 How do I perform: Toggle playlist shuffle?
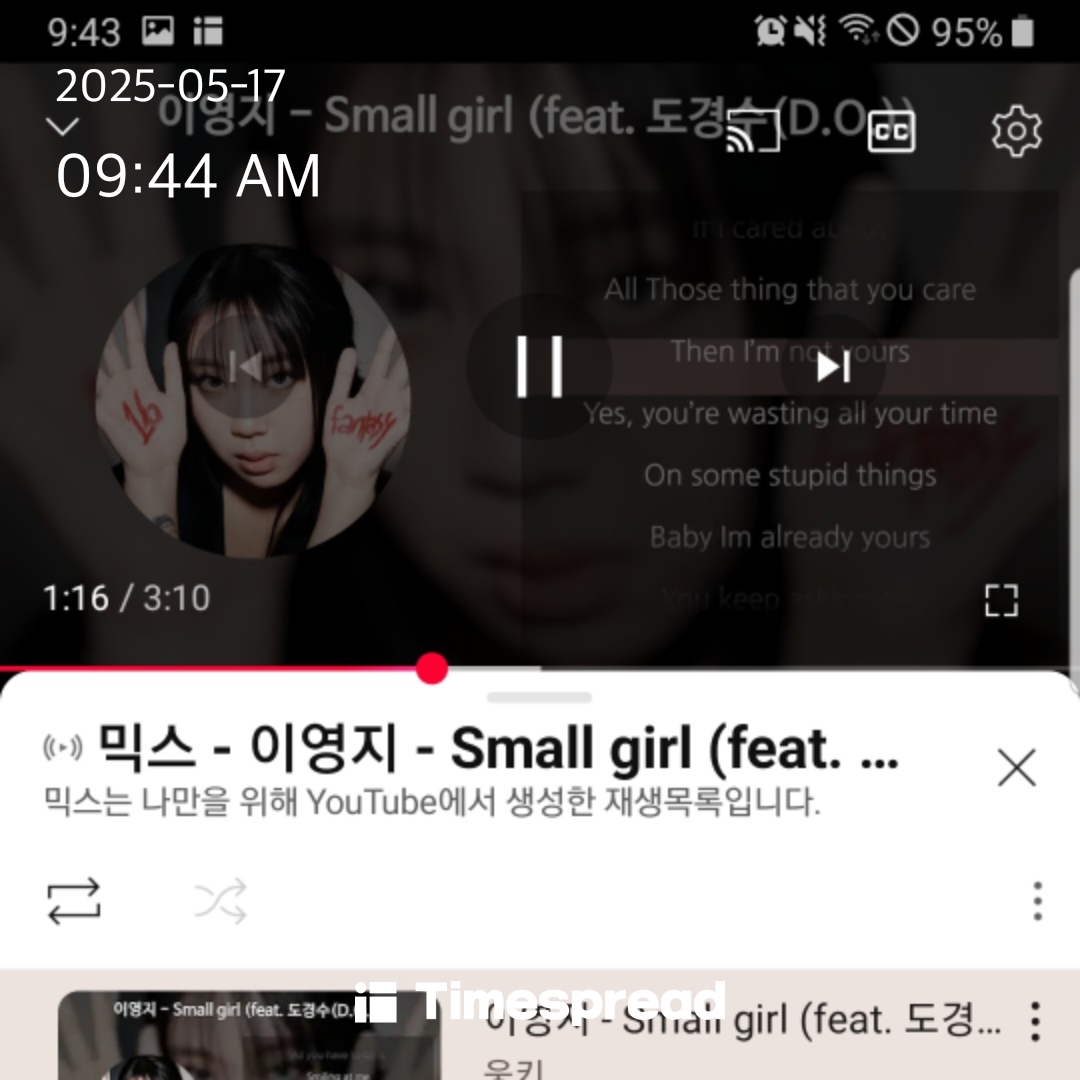pos(220,901)
